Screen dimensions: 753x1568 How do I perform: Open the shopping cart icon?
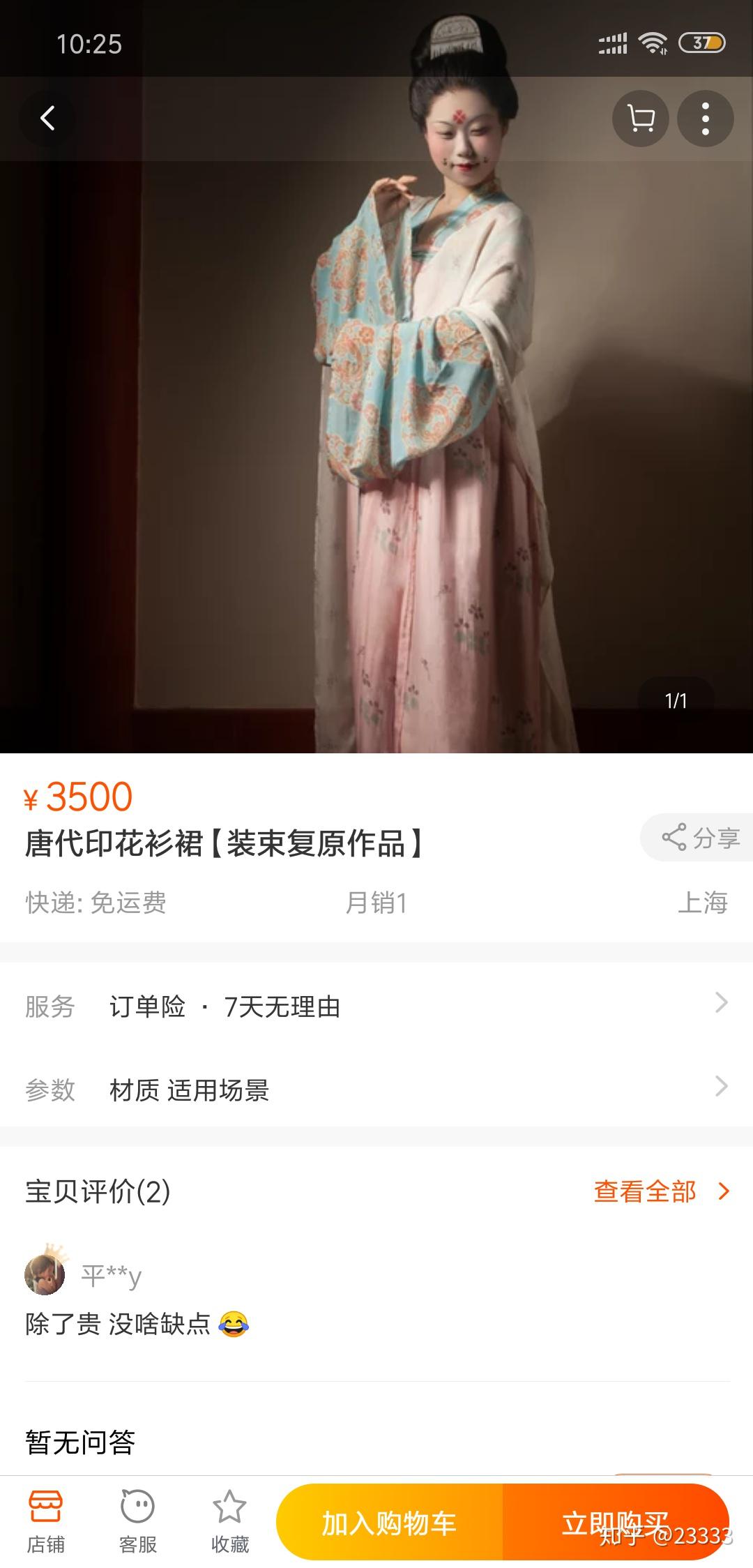click(x=641, y=119)
